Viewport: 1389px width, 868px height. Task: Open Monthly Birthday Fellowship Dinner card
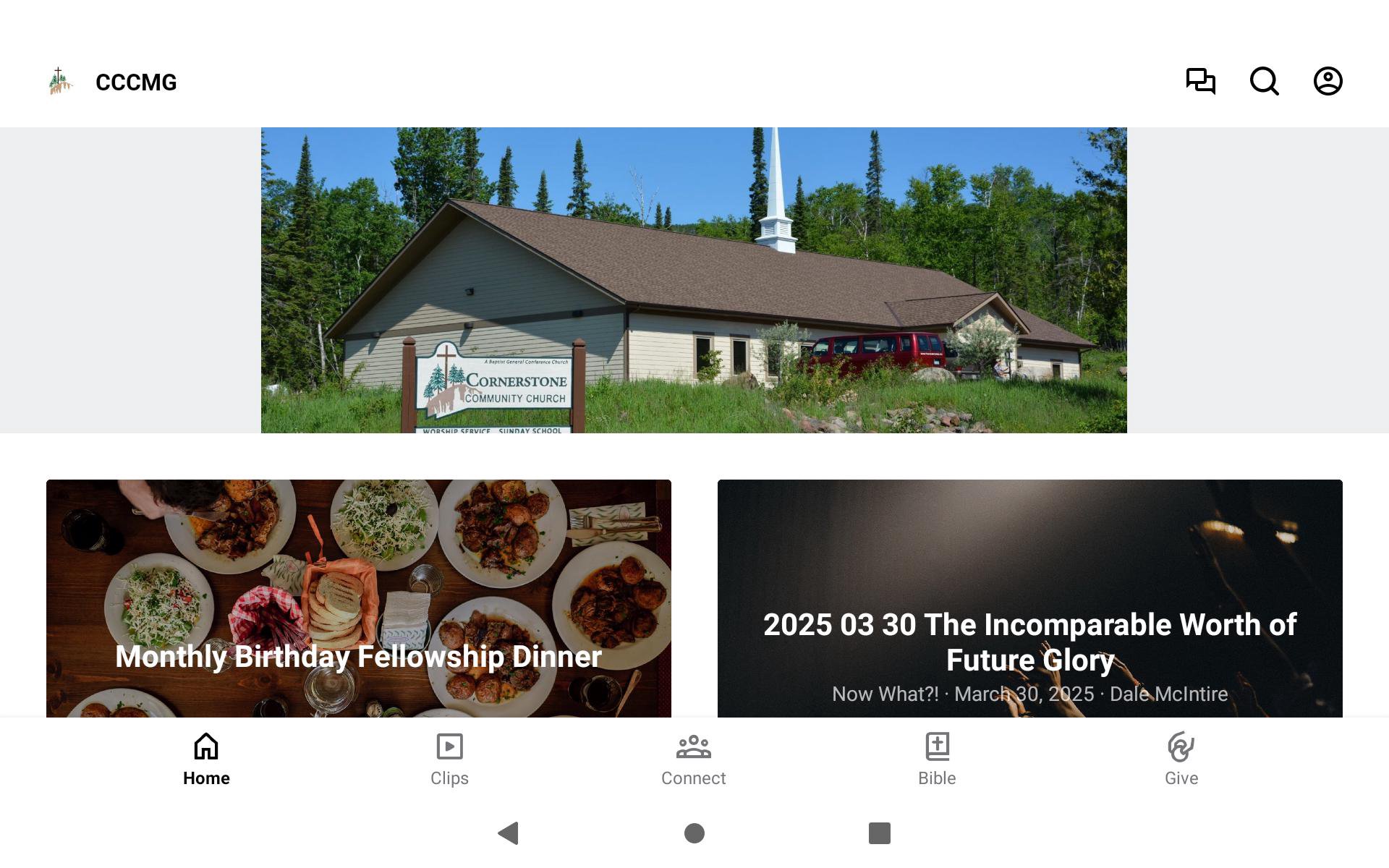coord(358,598)
